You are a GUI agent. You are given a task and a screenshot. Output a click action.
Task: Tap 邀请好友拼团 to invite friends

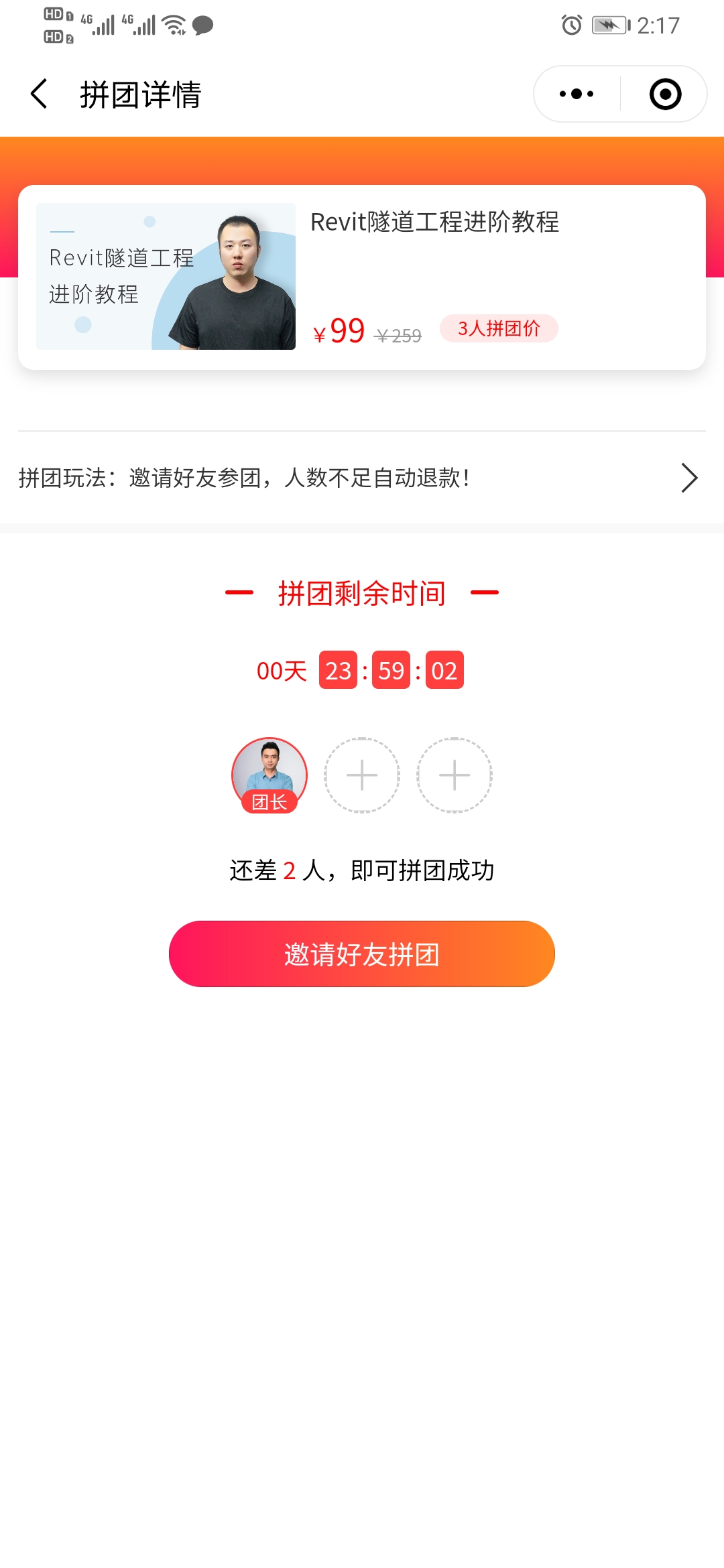(362, 954)
